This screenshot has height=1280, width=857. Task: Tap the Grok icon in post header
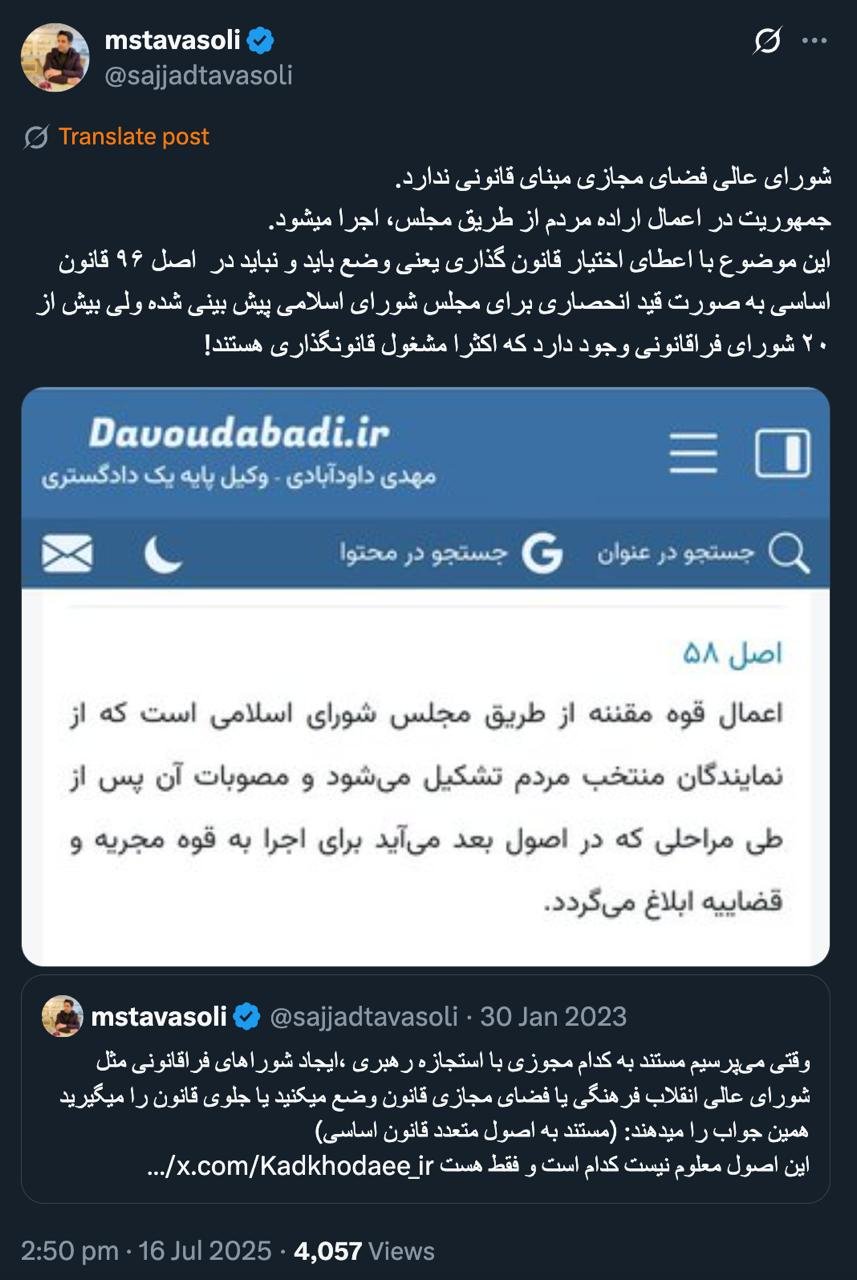click(767, 41)
